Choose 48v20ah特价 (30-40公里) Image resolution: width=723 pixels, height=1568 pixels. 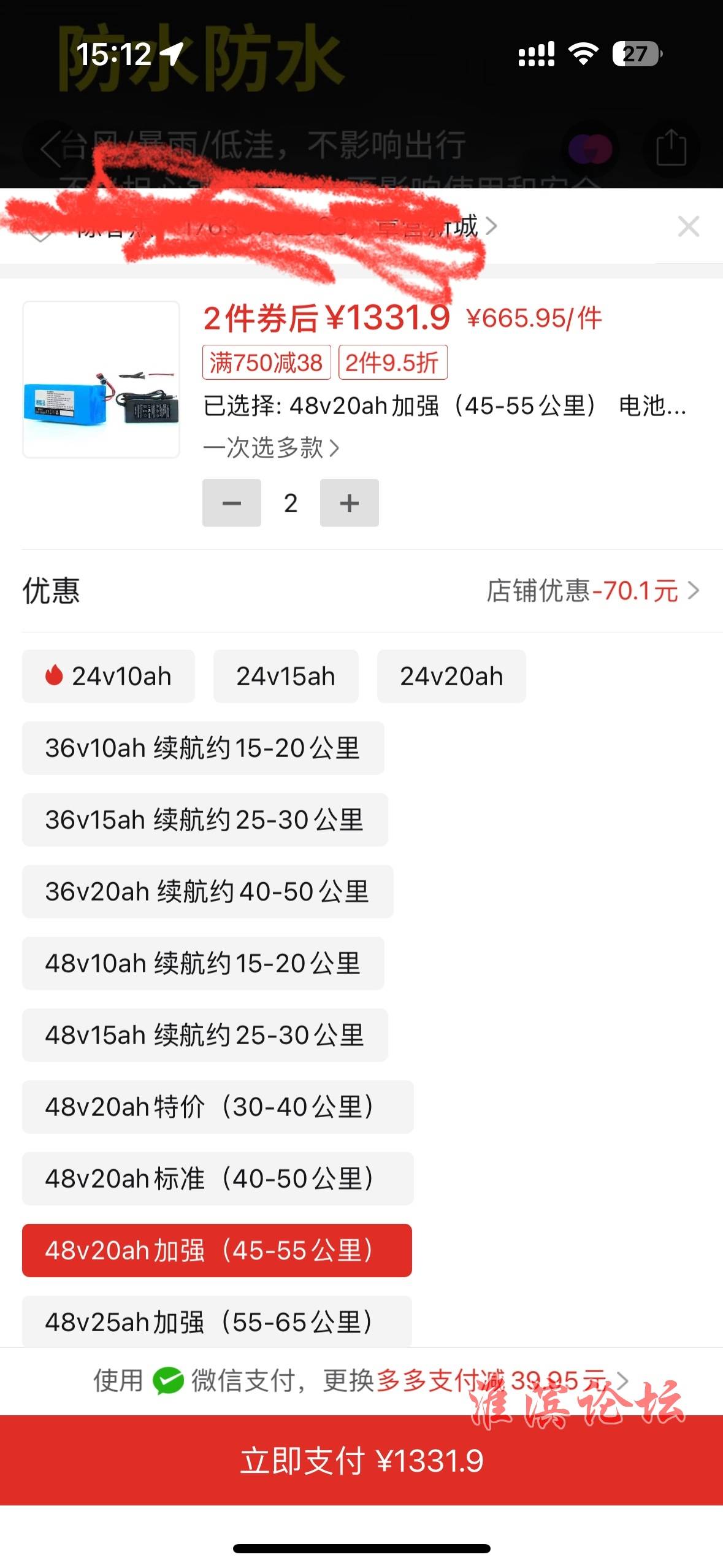coord(218,1107)
